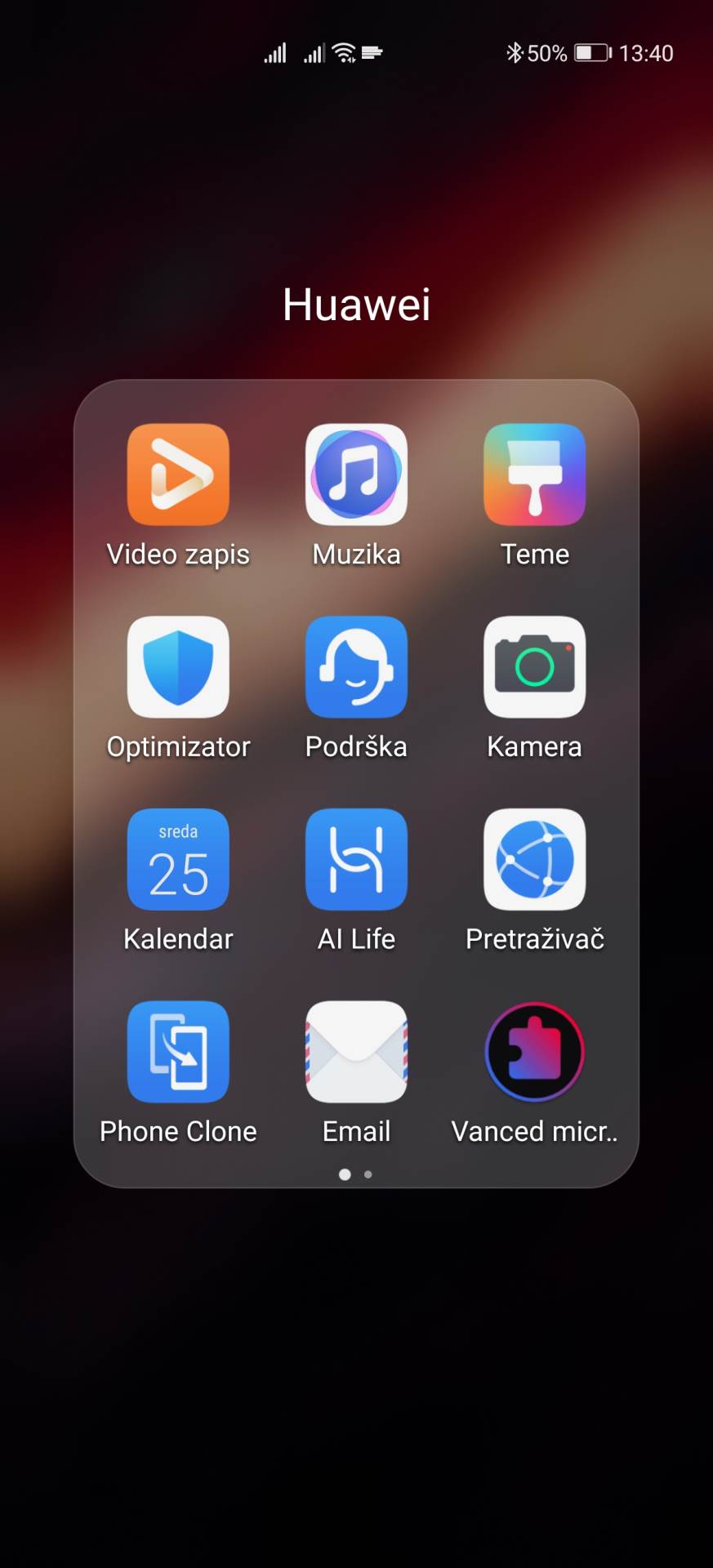
Task: Open the Kamera app
Action: (x=534, y=667)
